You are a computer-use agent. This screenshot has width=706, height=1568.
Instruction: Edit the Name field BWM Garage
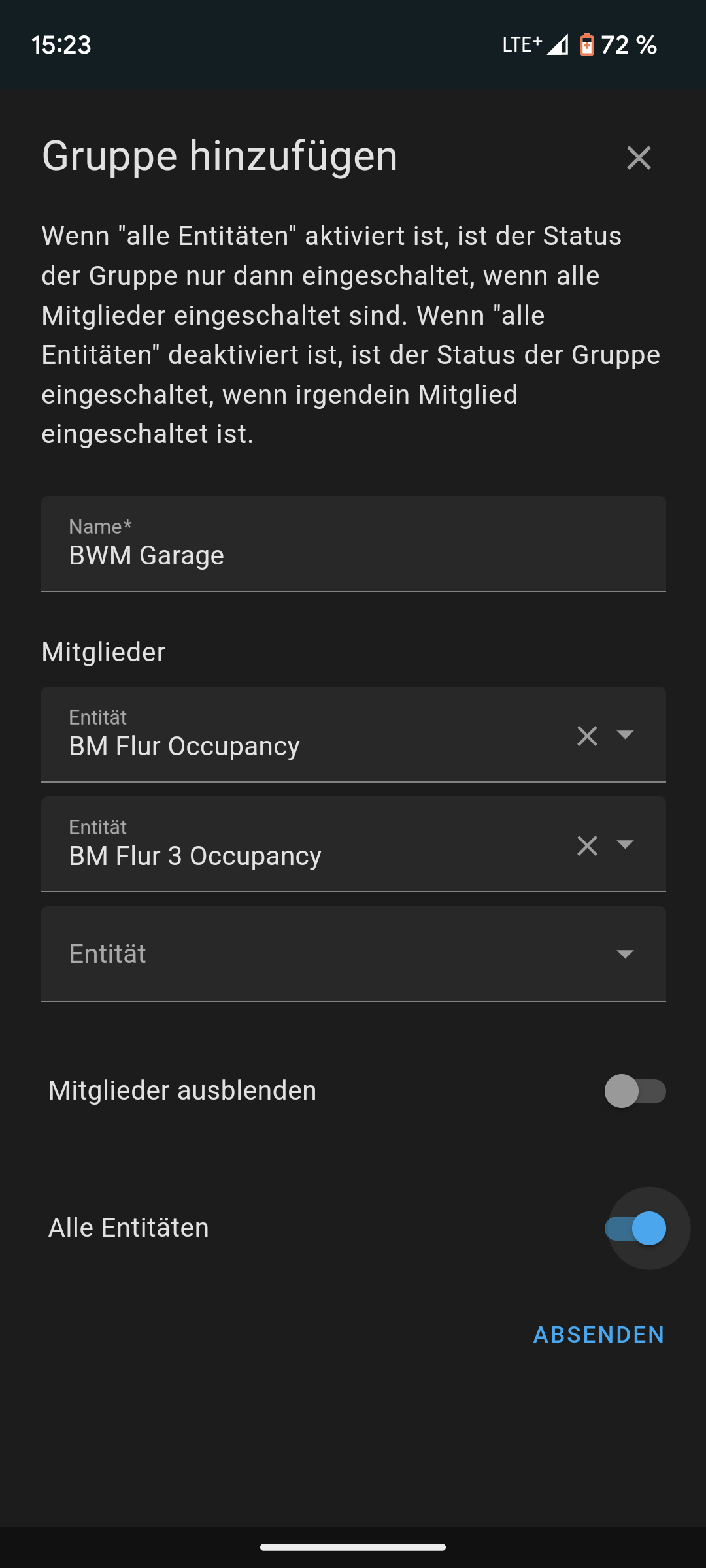[354, 544]
